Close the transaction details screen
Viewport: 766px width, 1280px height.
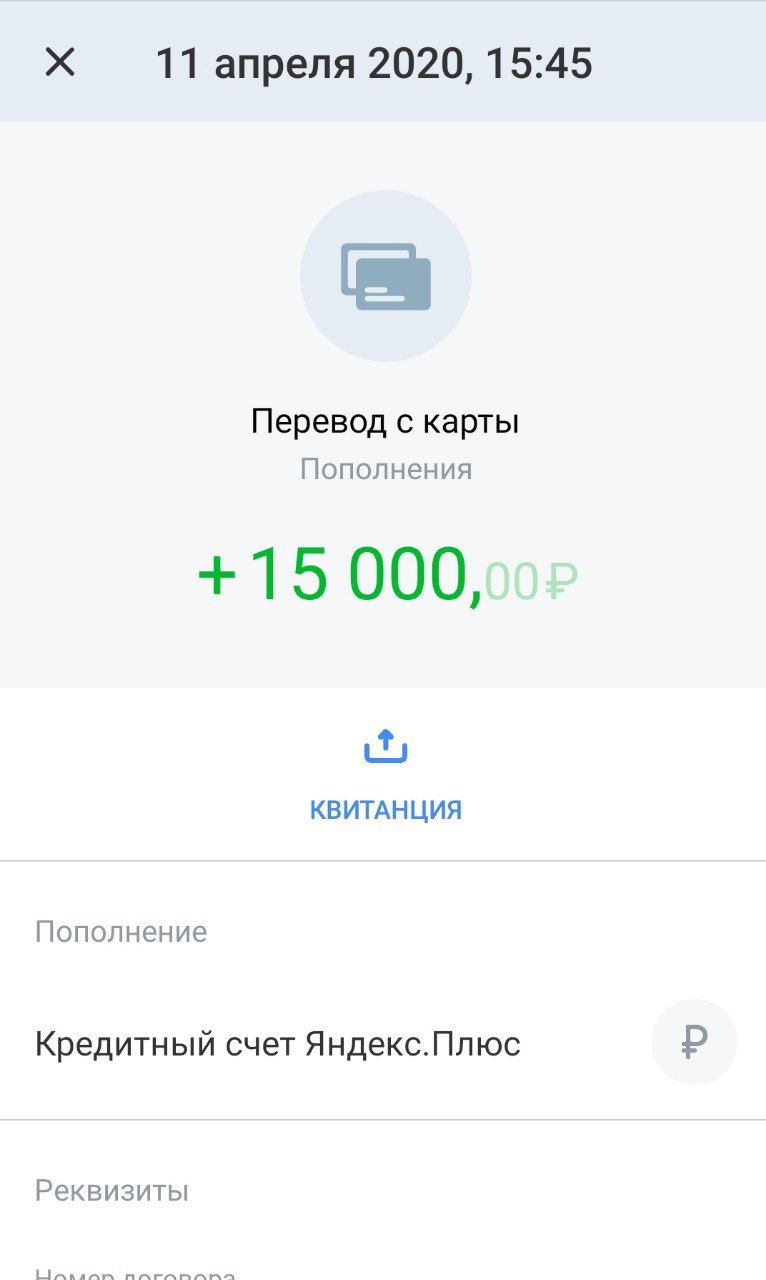[x=60, y=63]
